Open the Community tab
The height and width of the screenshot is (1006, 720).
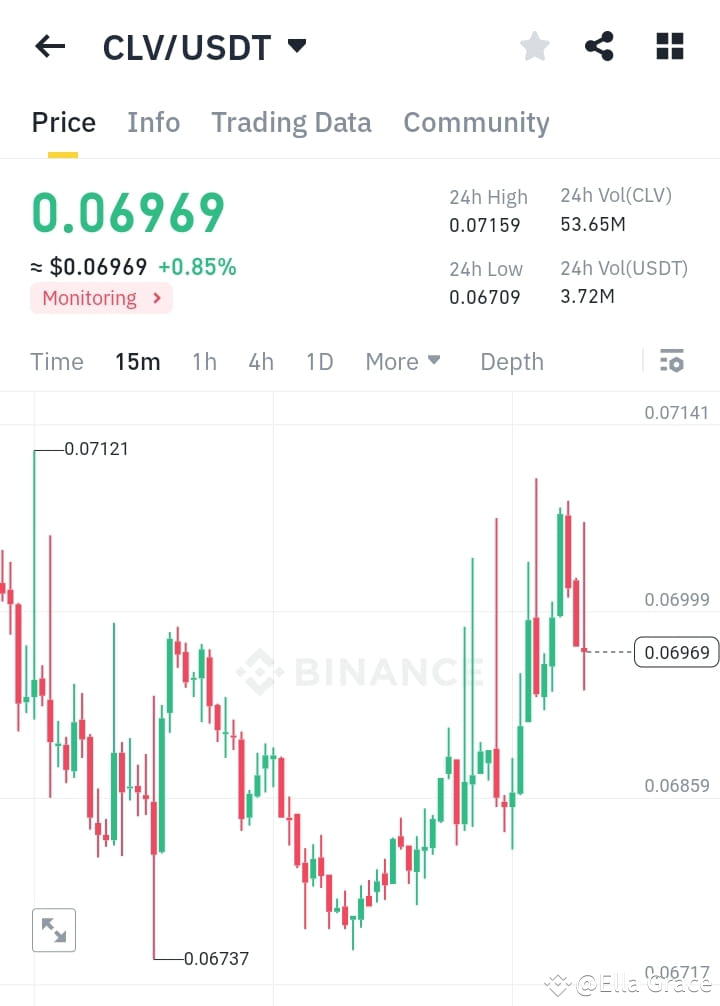click(x=476, y=122)
